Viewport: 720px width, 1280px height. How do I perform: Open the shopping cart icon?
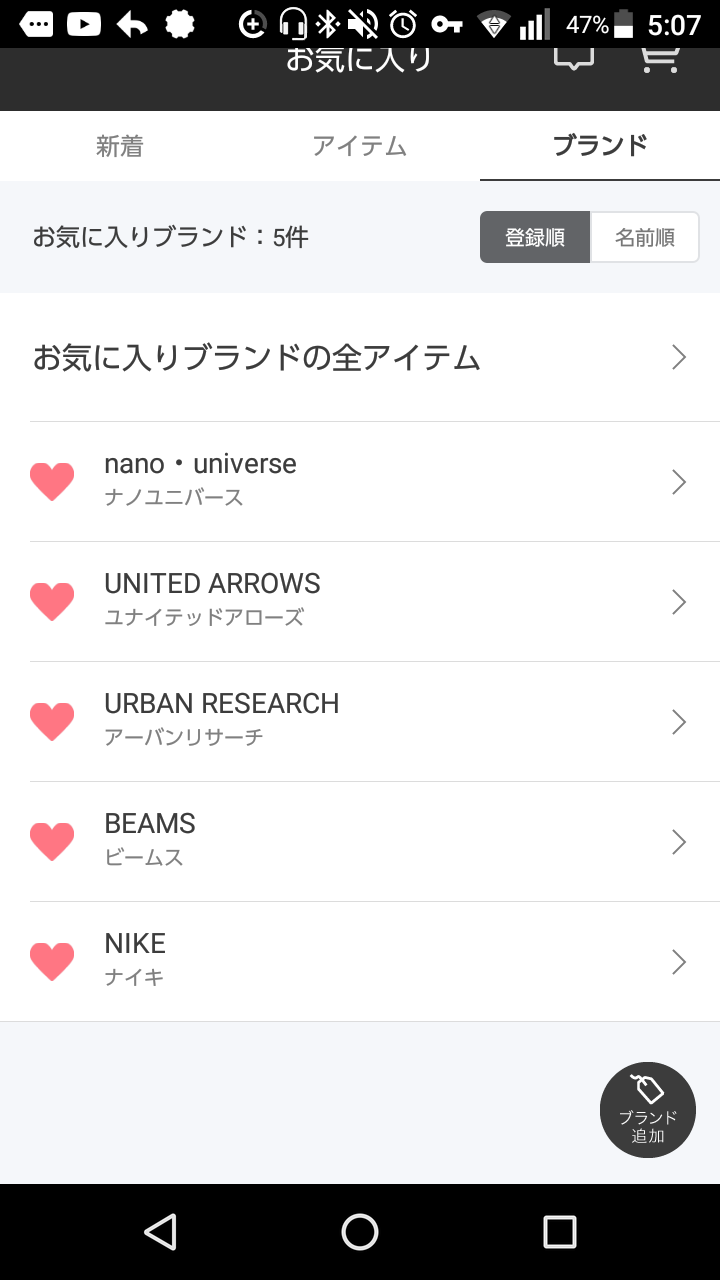click(659, 58)
